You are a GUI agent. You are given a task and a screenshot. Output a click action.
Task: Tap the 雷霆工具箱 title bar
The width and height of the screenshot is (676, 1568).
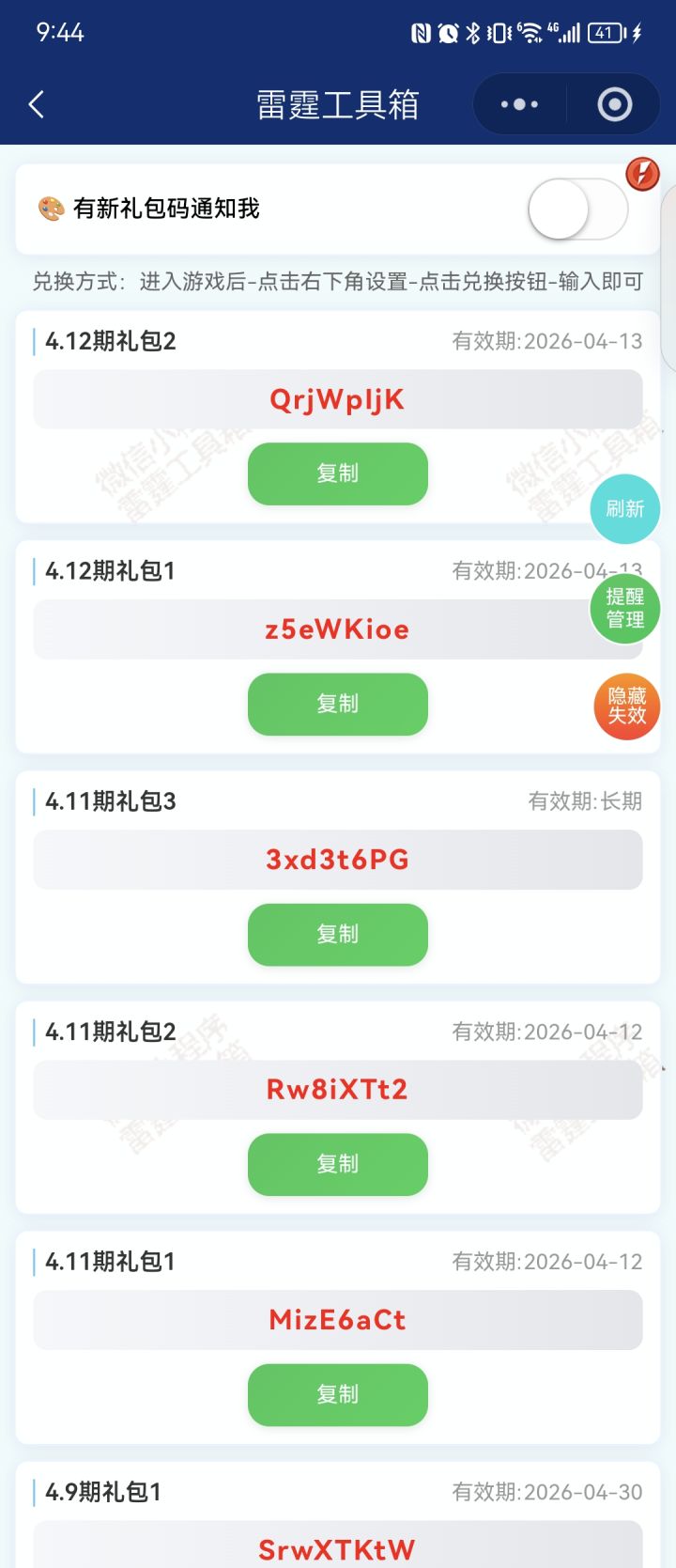[338, 104]
